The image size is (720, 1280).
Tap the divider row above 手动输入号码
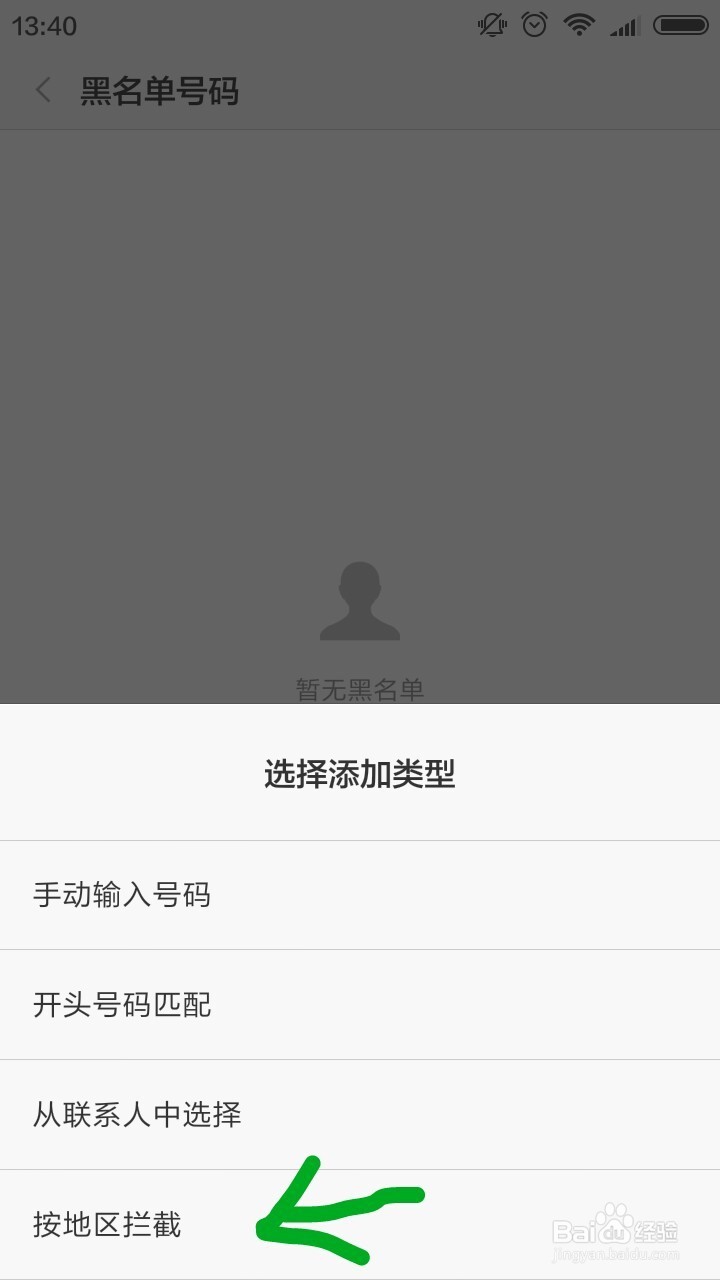point(360,840)
